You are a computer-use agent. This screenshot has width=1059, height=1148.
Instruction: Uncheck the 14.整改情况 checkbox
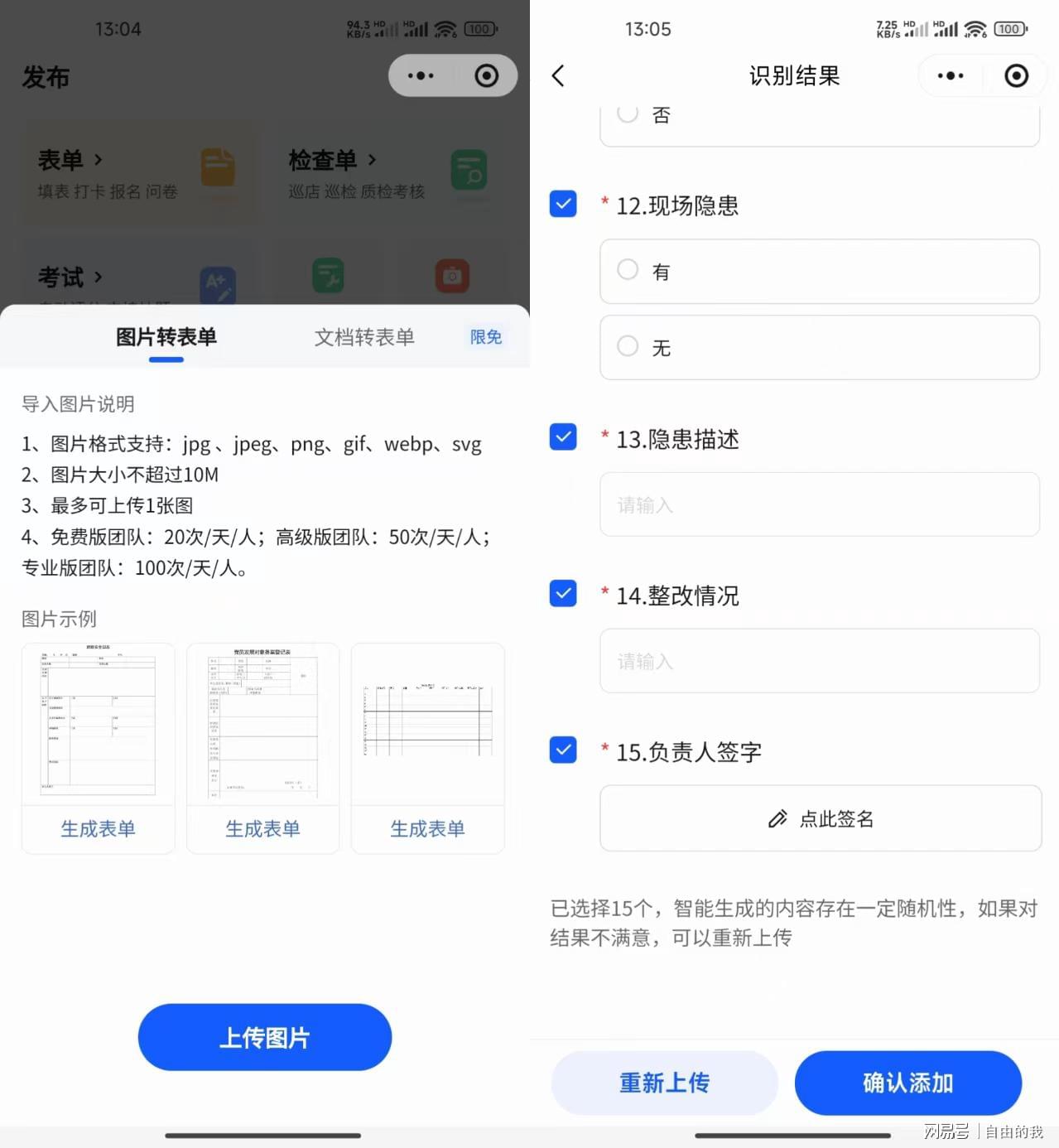tap(563, 594)
